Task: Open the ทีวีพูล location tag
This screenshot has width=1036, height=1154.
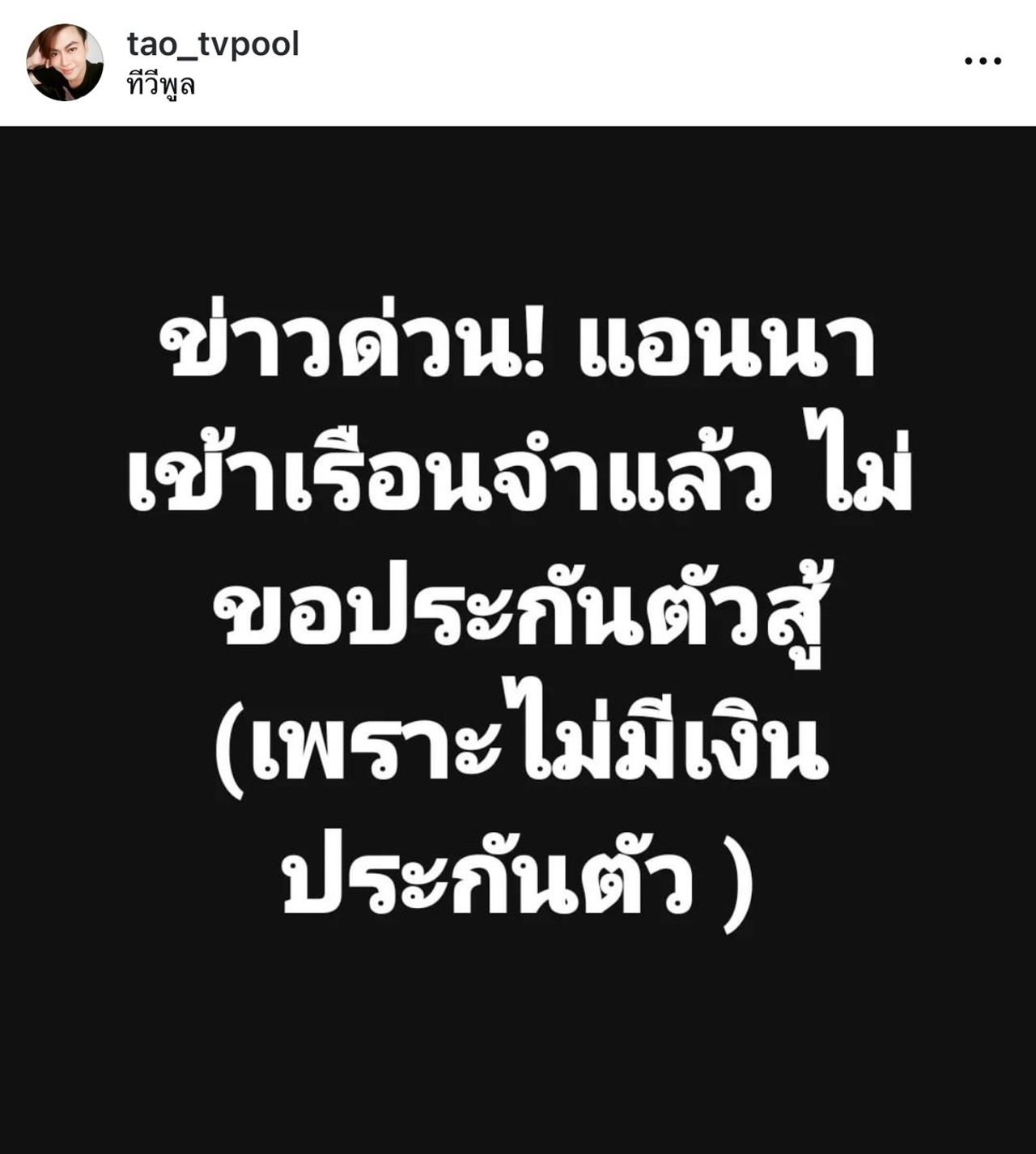Action: [x=160, y=84]
